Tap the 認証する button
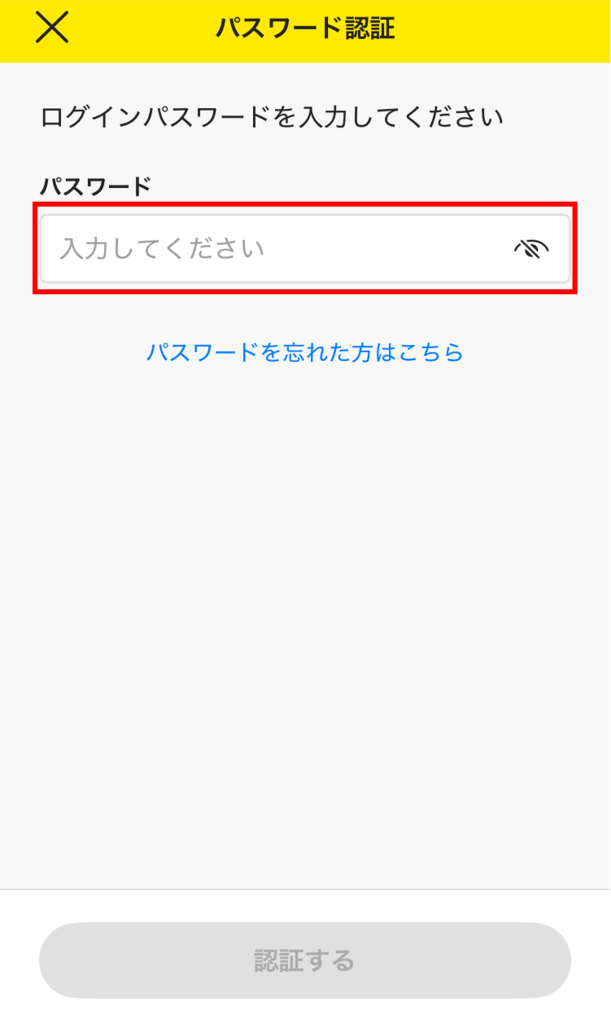This screenshot has height=1024, width=611. (305, 961)
